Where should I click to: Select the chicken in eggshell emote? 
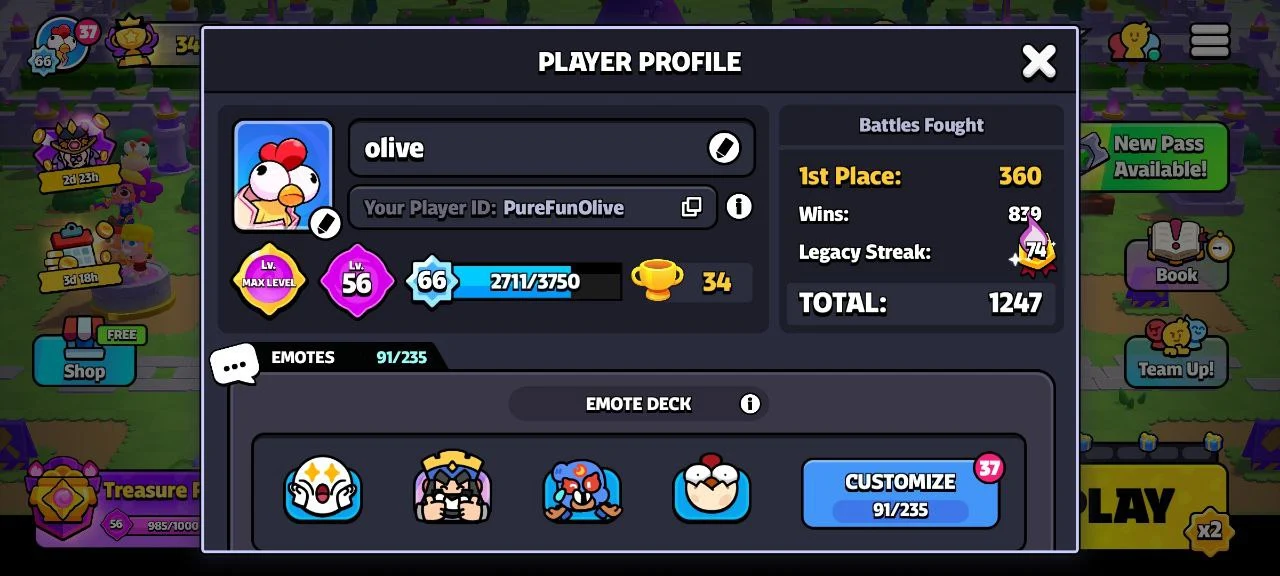tap(711, 489)
